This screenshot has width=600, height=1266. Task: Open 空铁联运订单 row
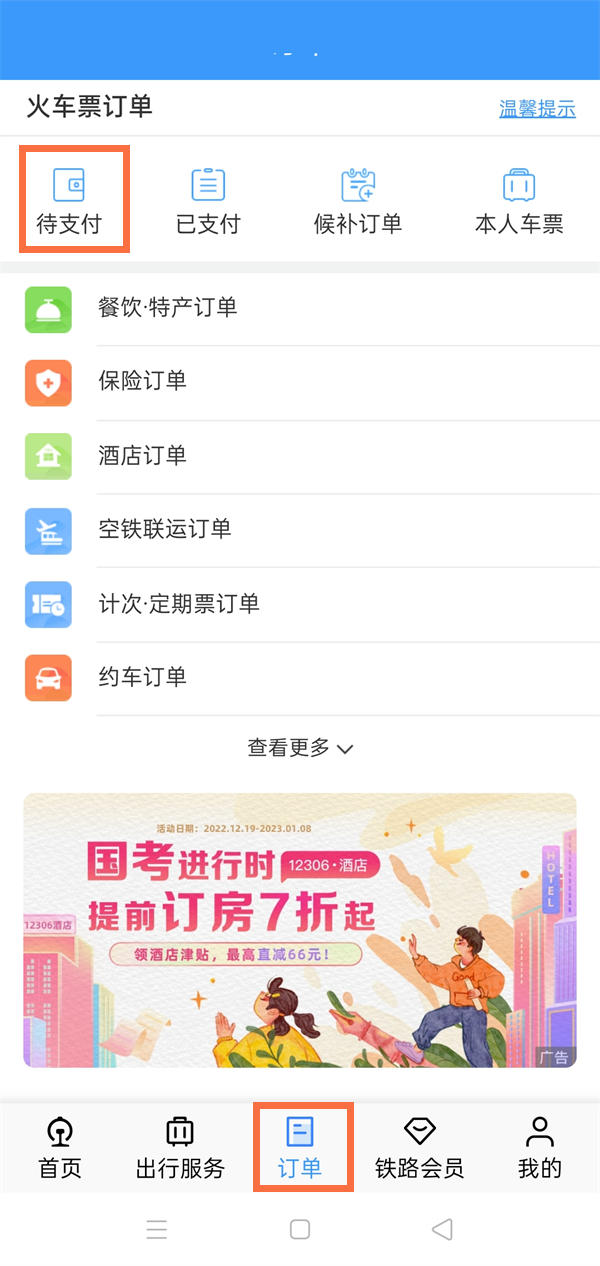pos(300,530)
